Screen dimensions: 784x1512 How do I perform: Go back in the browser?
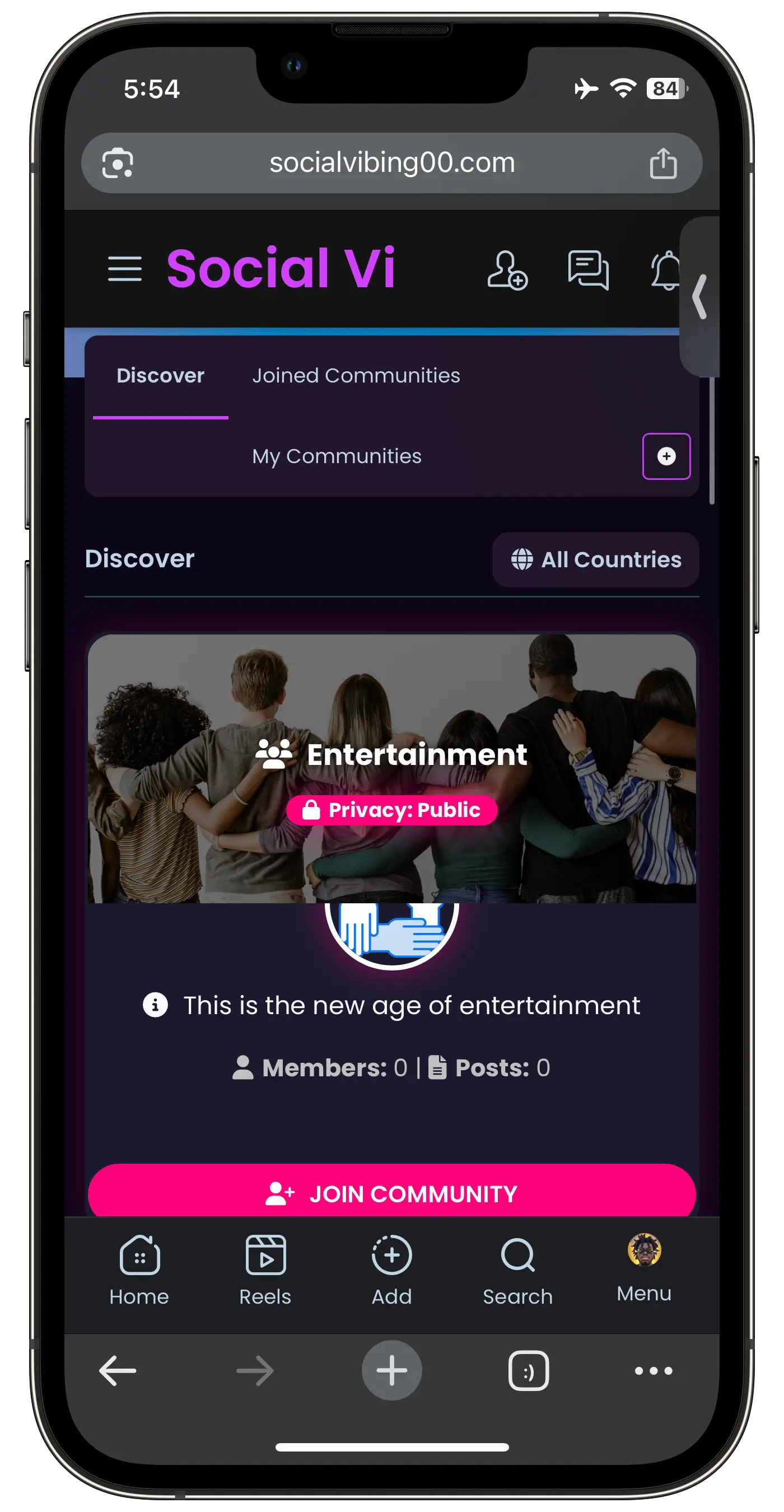click(118, 1370)
